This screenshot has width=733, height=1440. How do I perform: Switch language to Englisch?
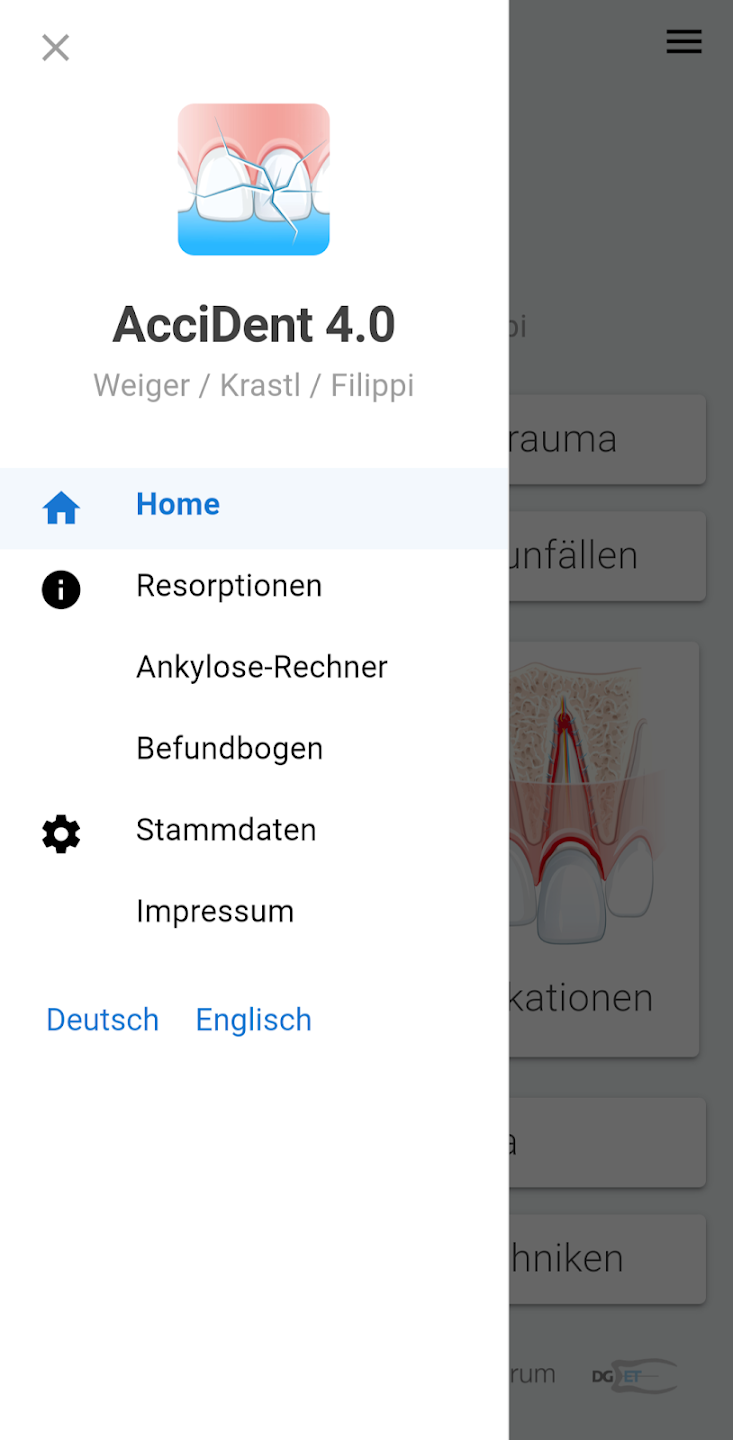(254, 1020)
